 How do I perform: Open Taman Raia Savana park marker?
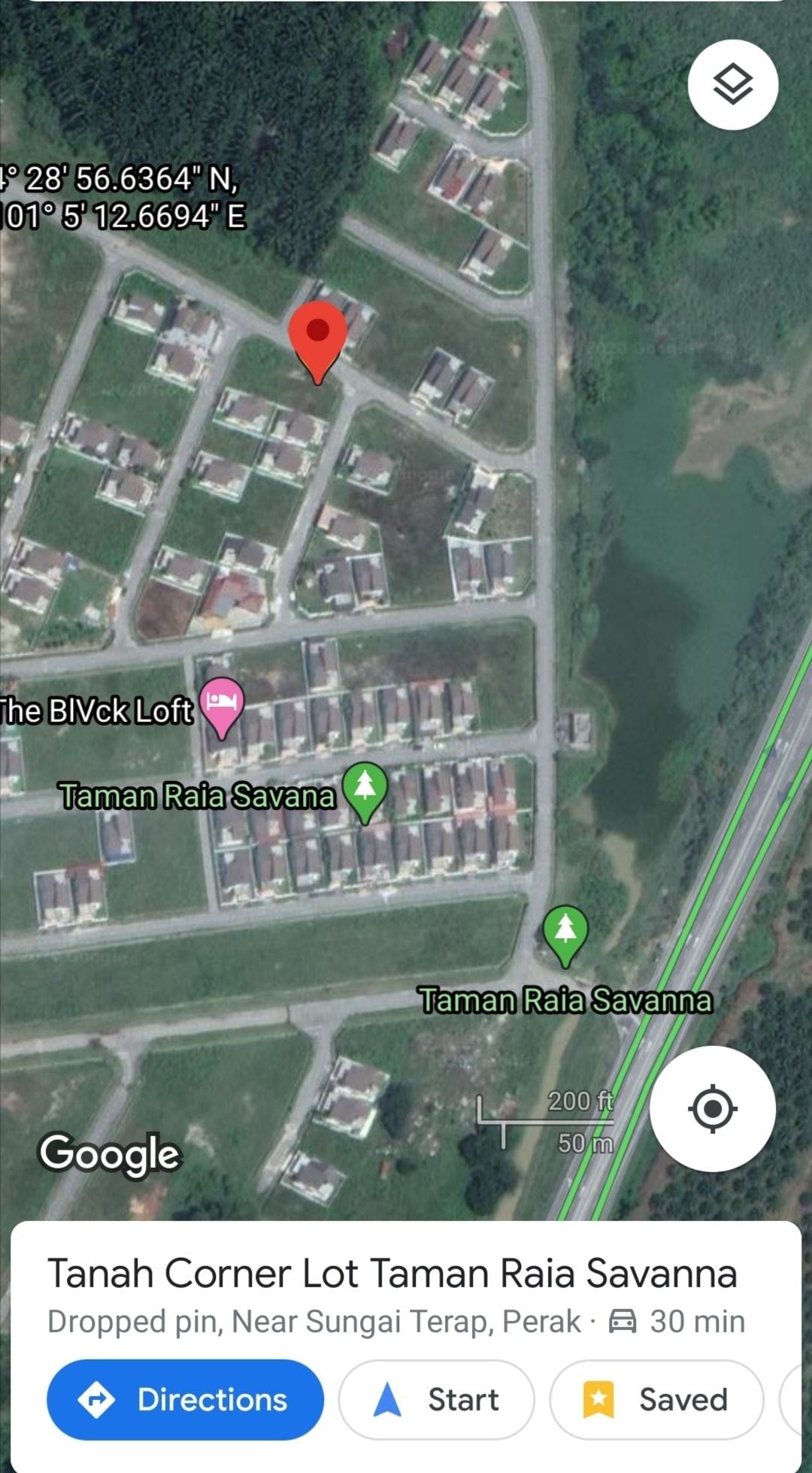365,790
